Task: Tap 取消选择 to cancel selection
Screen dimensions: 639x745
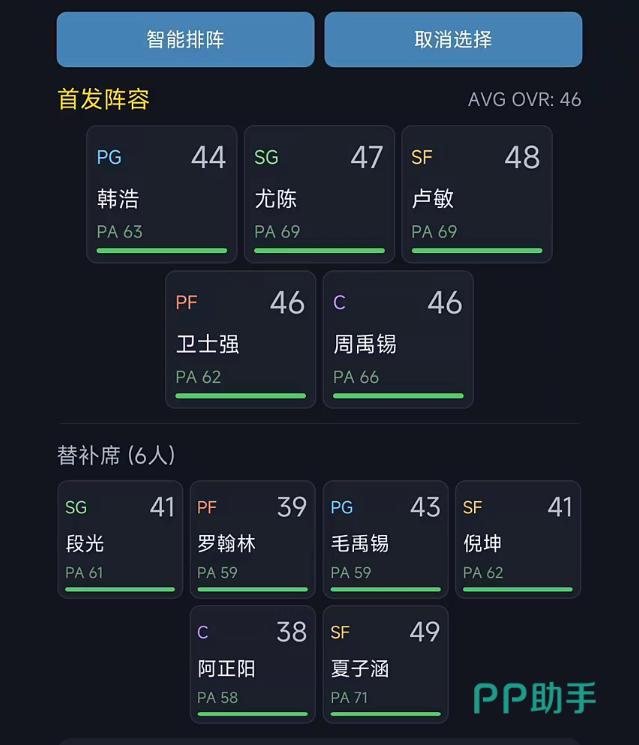Action: click(x=453, y=40)
